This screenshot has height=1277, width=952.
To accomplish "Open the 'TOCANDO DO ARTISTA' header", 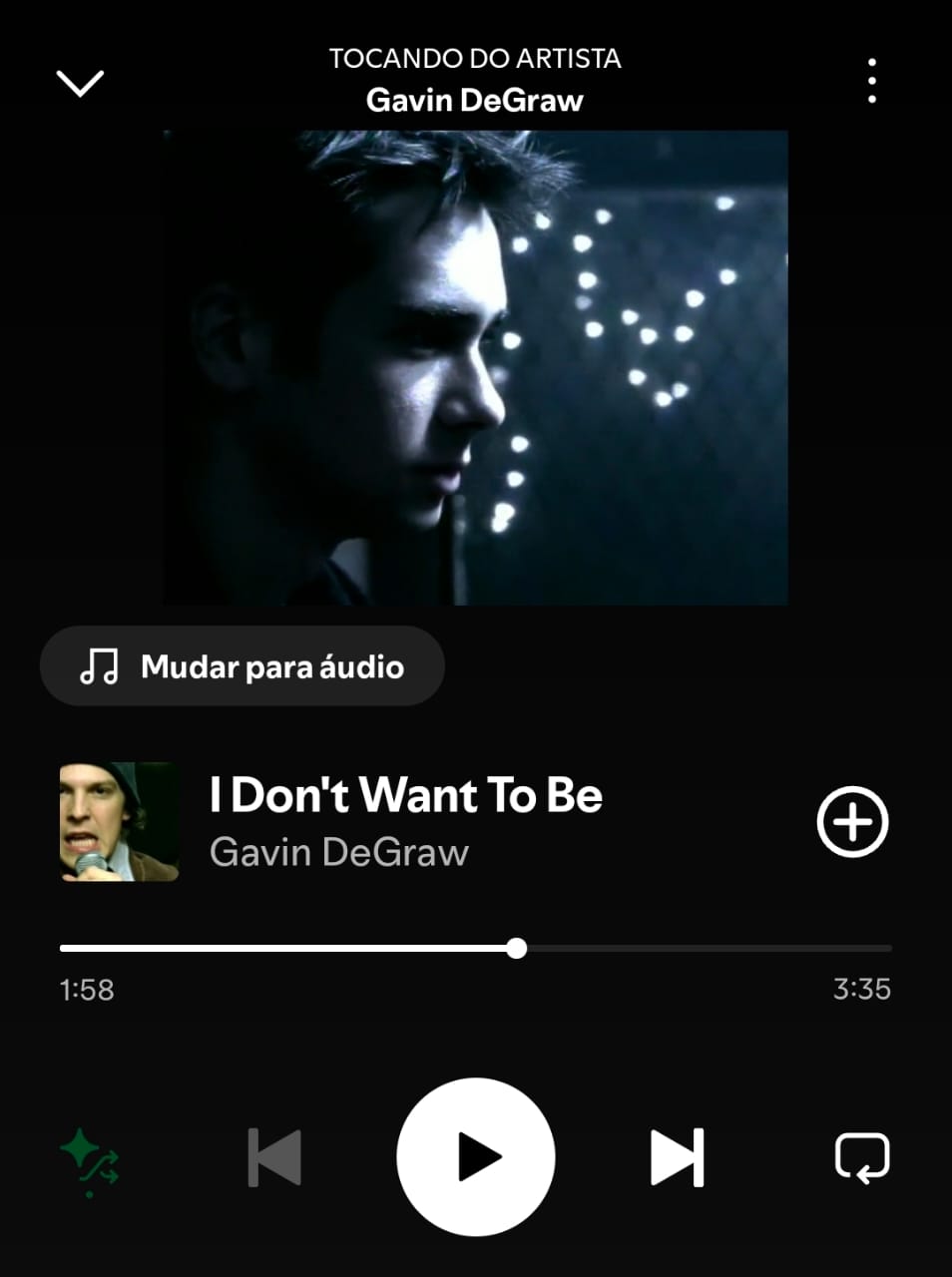I will [476, 58].
